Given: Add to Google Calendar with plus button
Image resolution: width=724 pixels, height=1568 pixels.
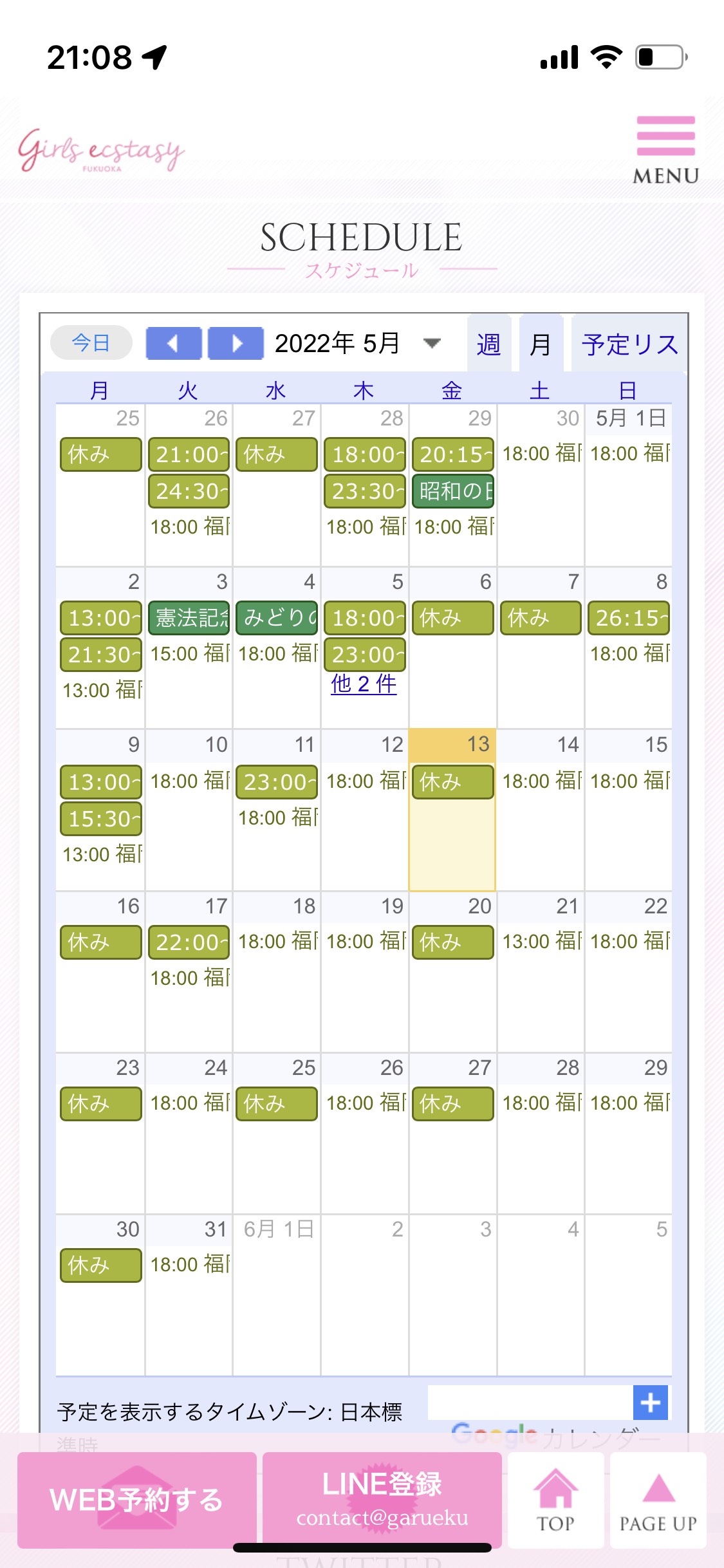Looking at the screenshot, I should pos(651,1403).
